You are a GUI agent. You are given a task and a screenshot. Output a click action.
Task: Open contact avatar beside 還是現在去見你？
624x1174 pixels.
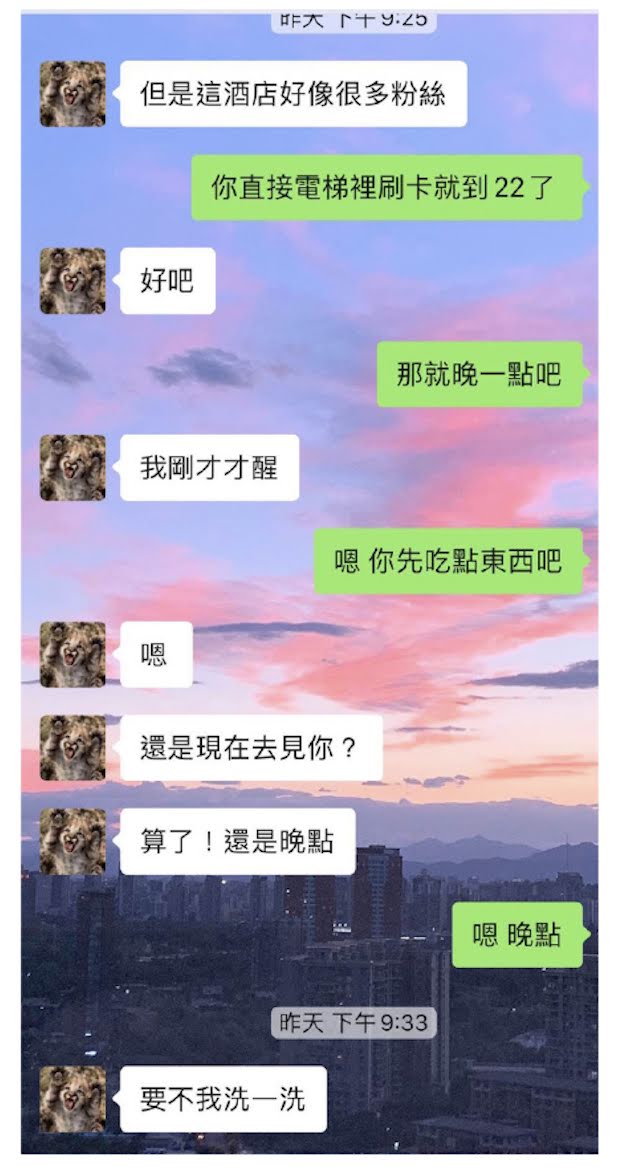pos(72,748)
